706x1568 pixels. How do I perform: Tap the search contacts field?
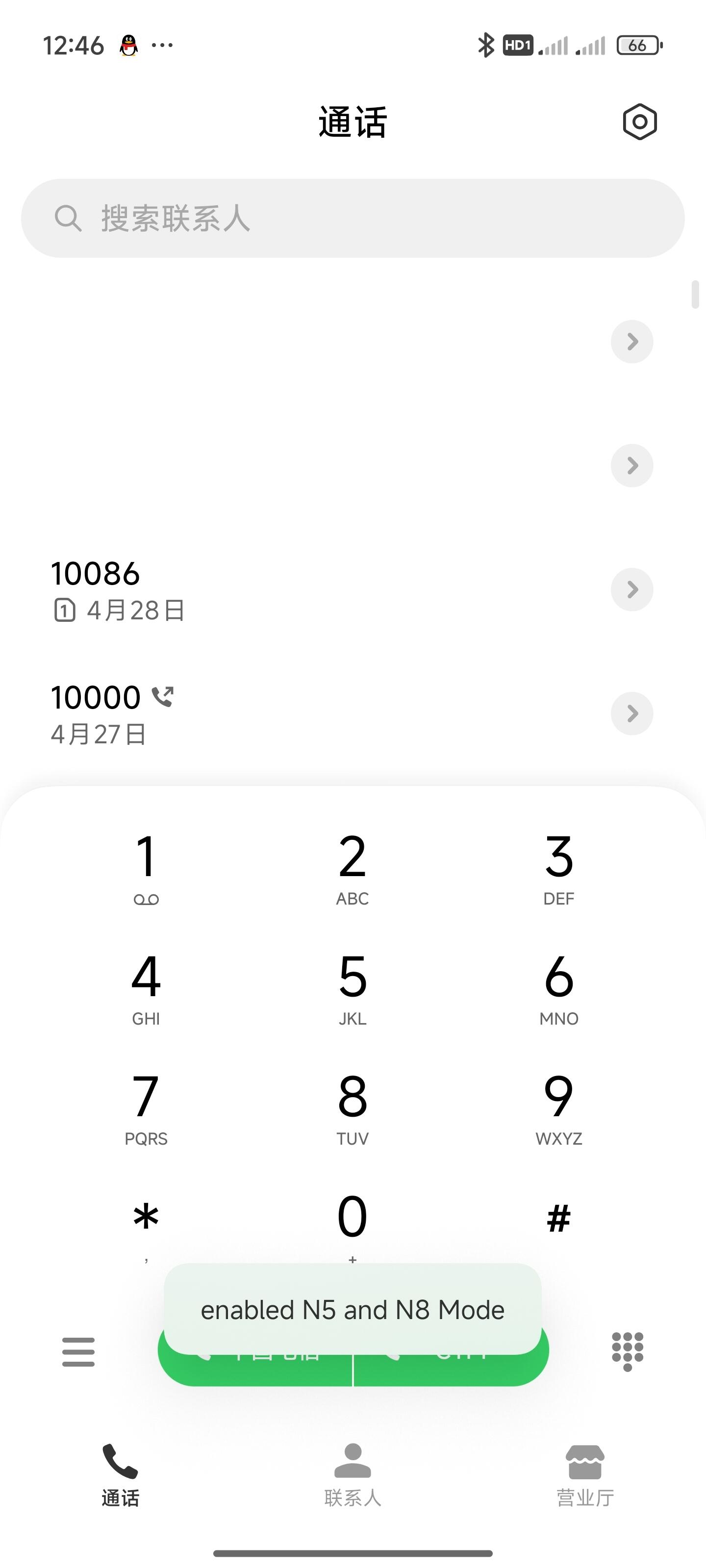click(x=353, y=218)
